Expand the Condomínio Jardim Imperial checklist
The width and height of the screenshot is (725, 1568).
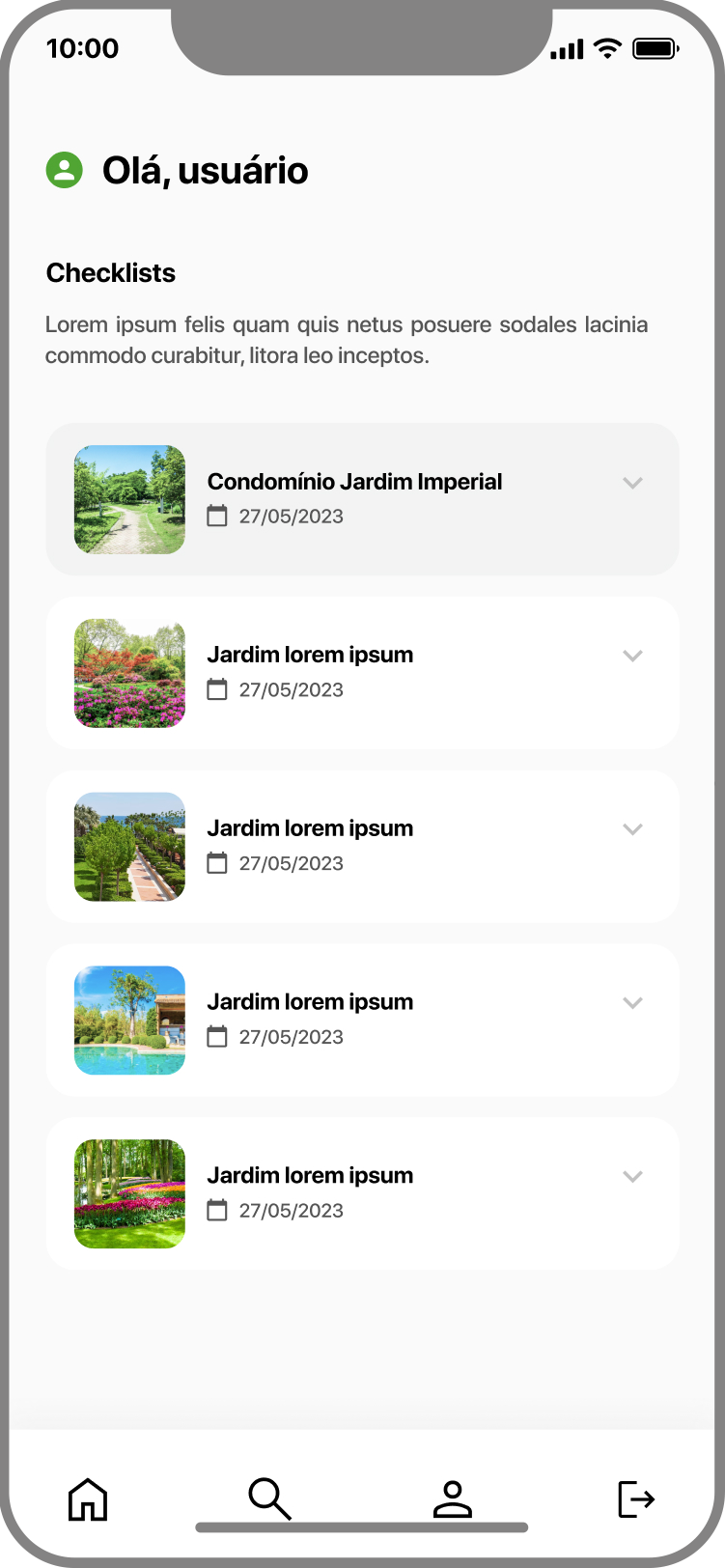point(632,483)
